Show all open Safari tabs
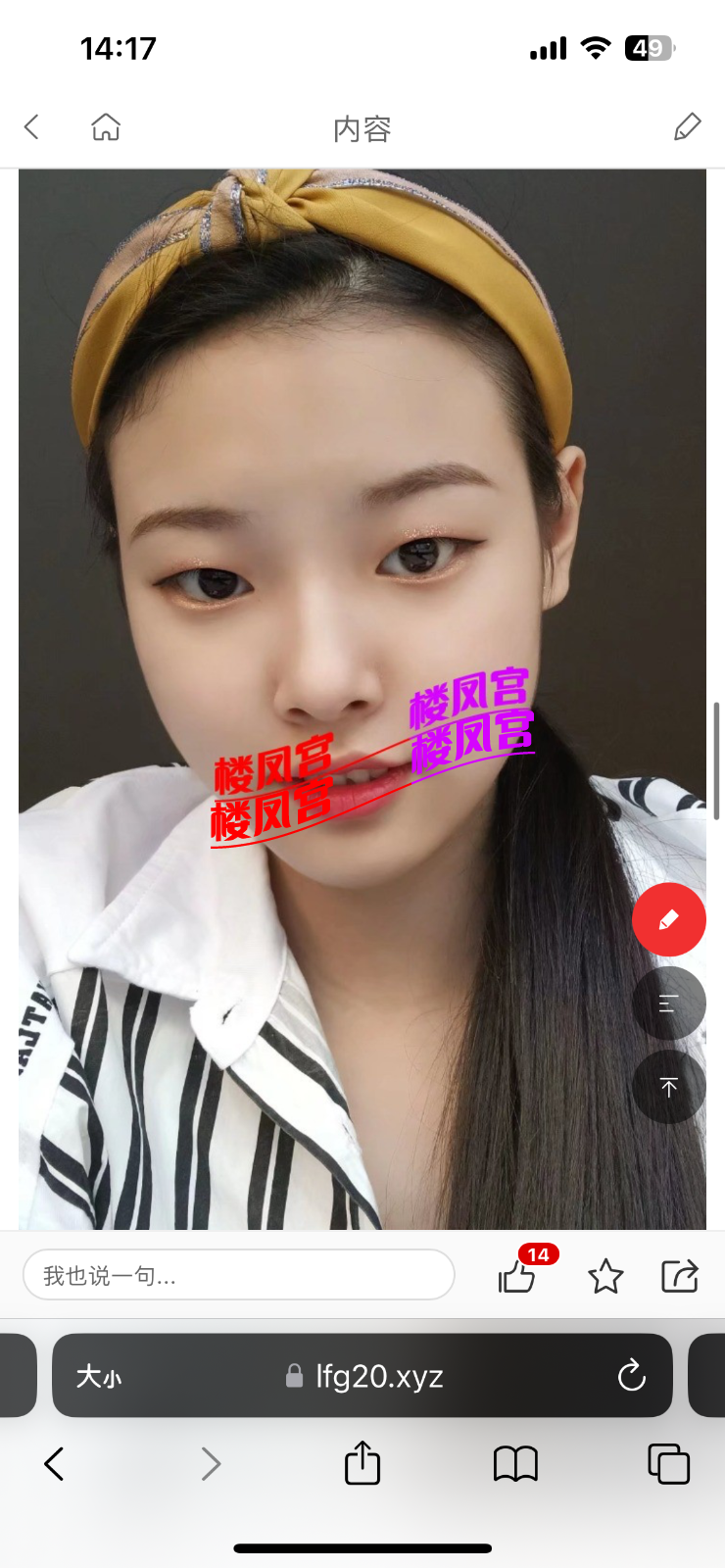Viewport: 725px width, 1568px height. click(669, 1464)
